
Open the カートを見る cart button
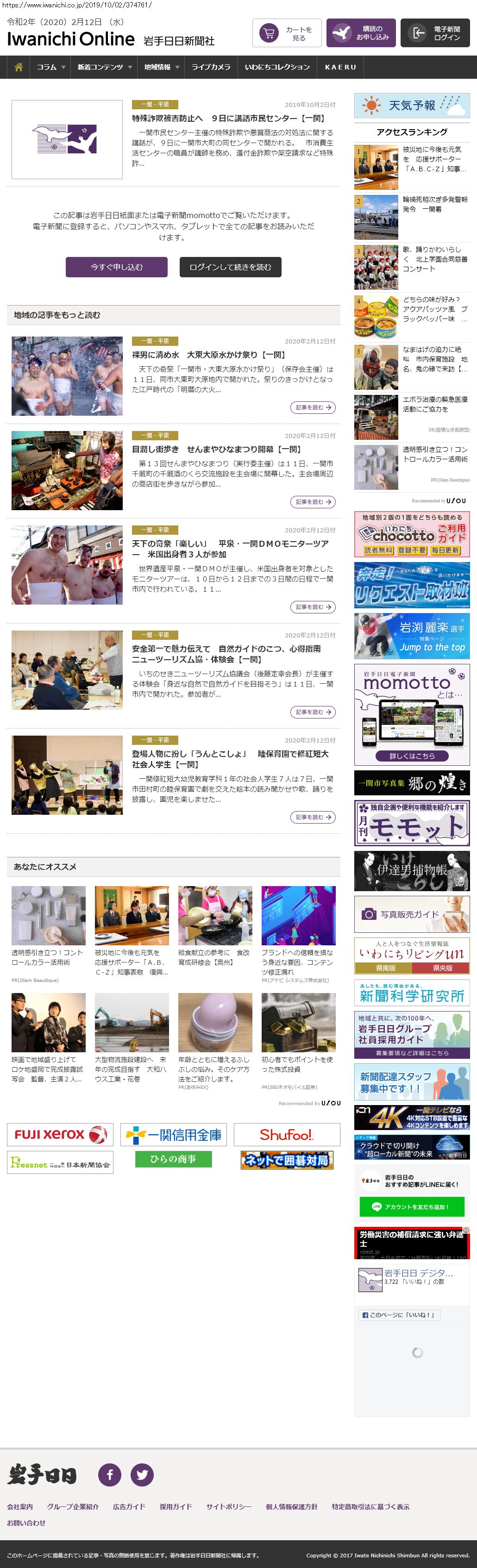(286, 33)
